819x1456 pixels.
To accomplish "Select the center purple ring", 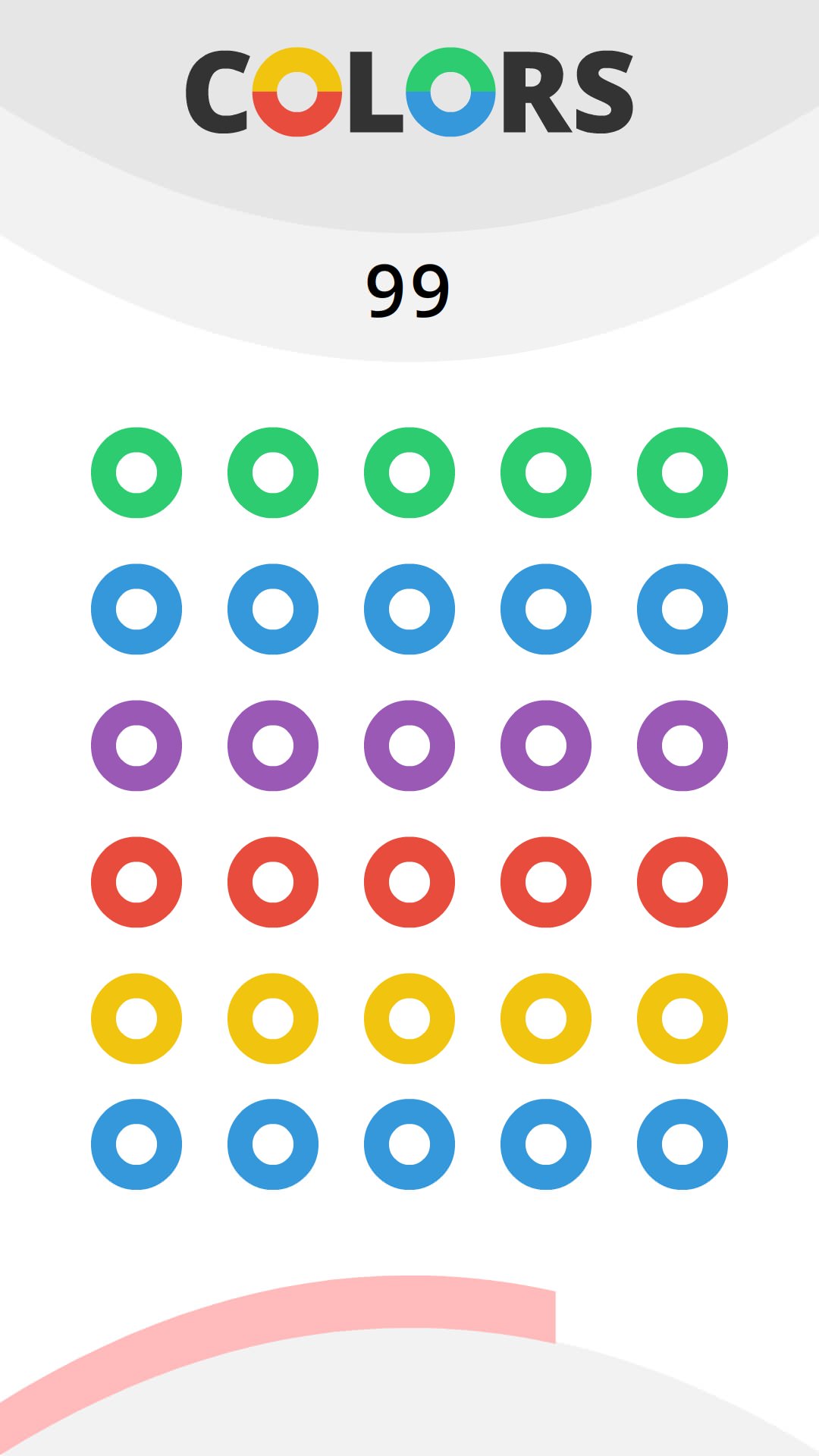I will click(x=409, y=745).
